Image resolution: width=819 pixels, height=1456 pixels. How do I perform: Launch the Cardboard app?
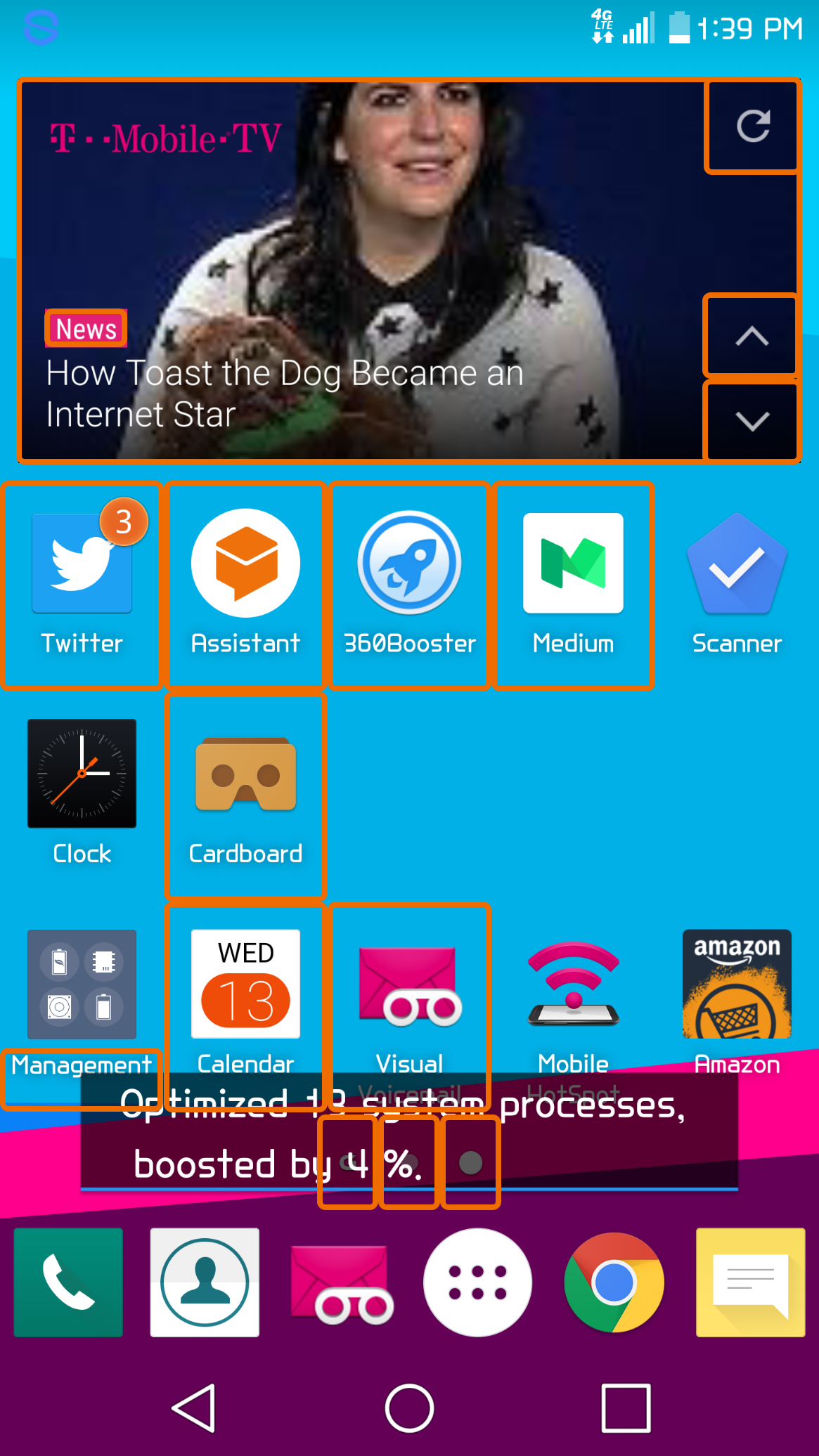[245, 774]
